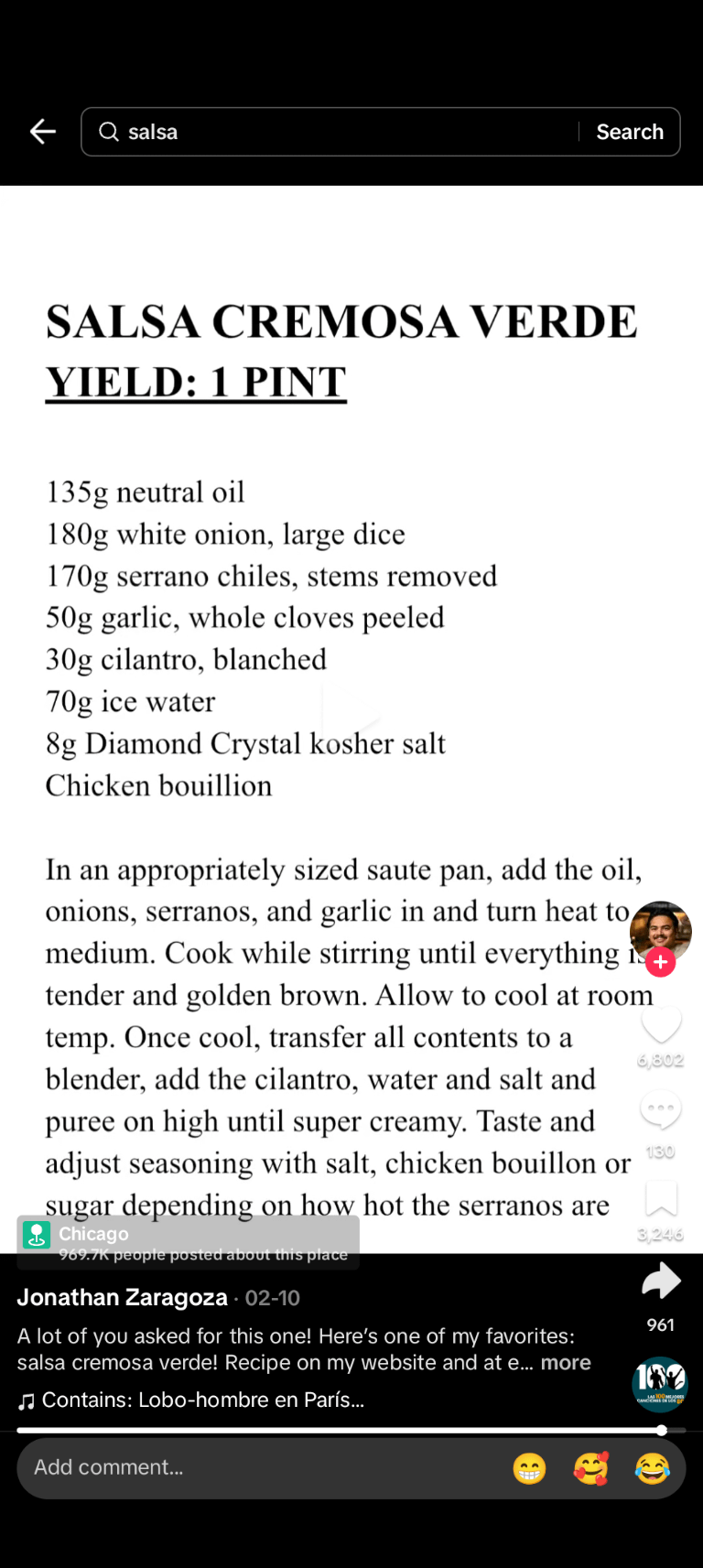The height and width of the screenshot is (1568, 703).
Task: Bookmark this video
Action: pos(660,1197)
